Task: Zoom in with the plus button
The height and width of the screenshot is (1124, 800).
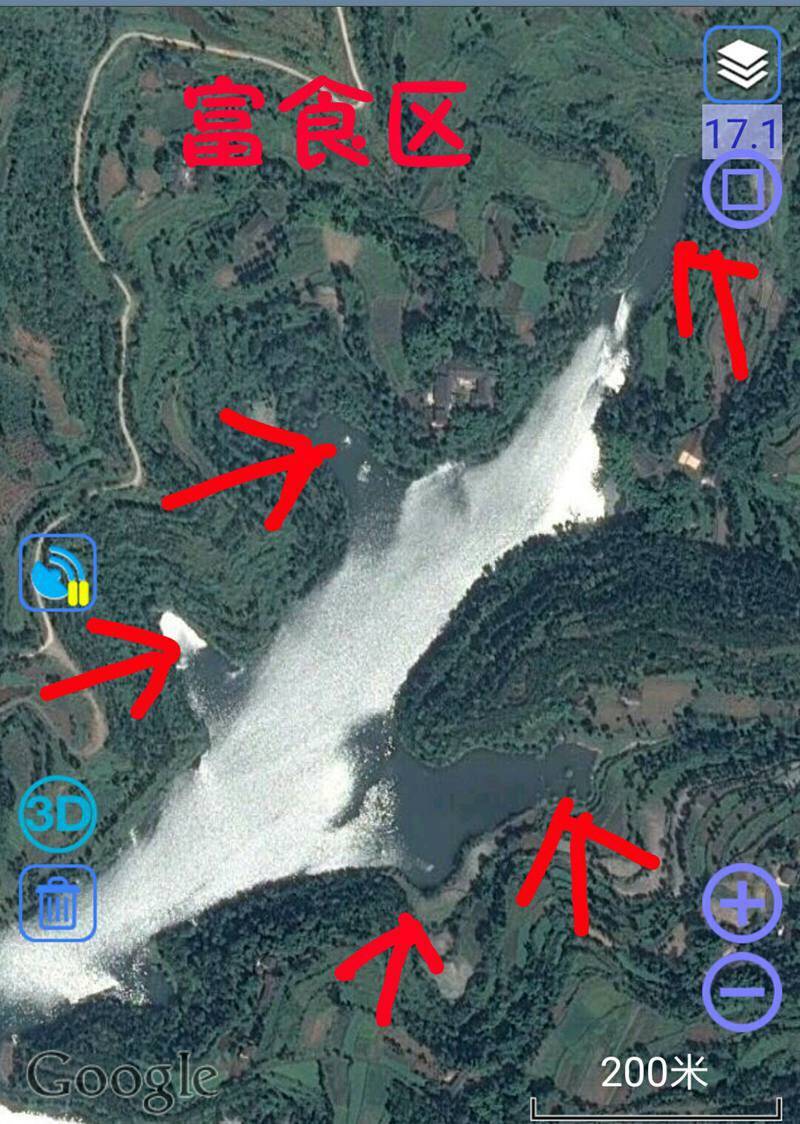Action: coord(741,903)
